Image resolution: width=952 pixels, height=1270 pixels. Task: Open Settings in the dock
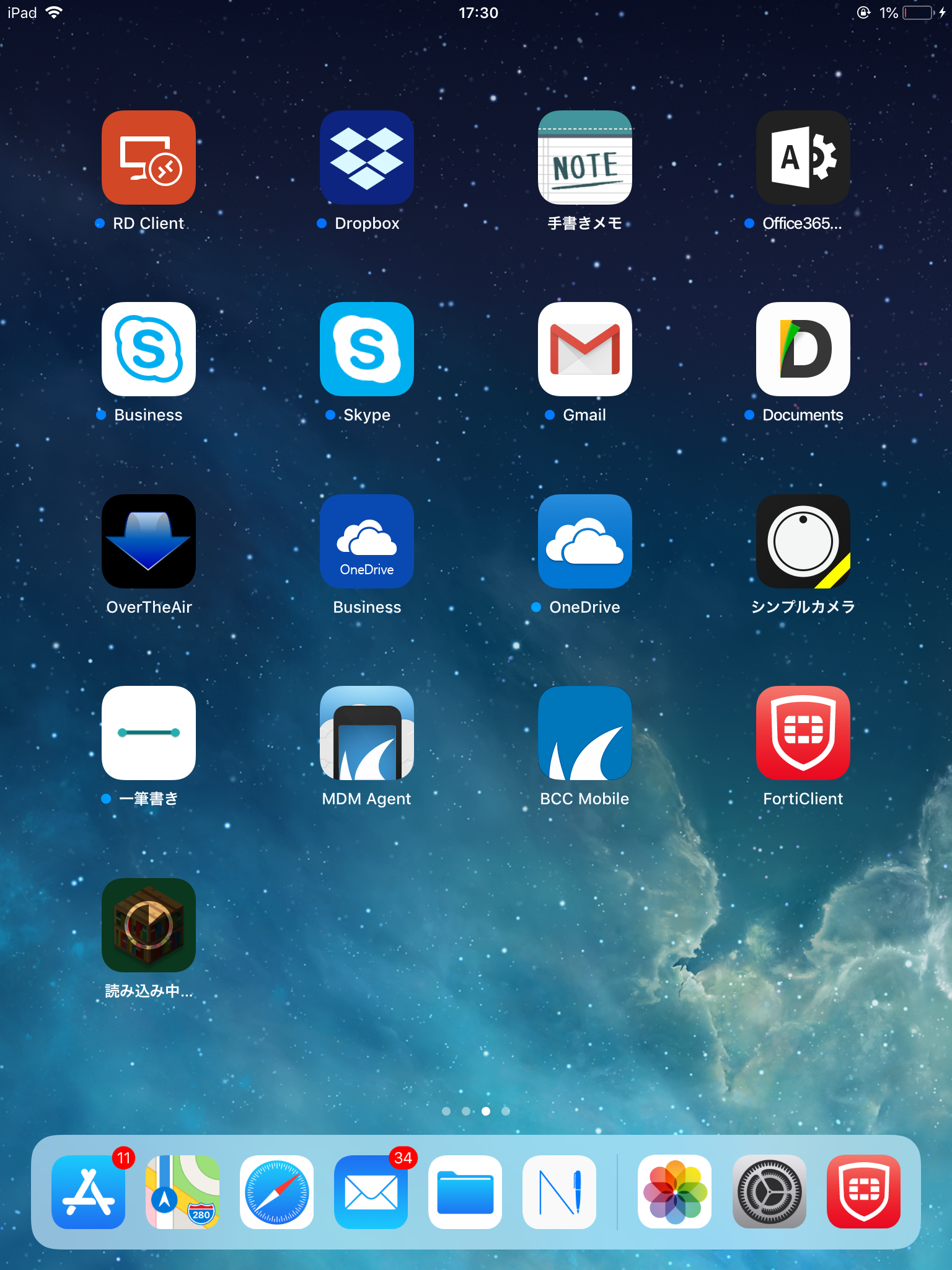(x=769, y=1191)
